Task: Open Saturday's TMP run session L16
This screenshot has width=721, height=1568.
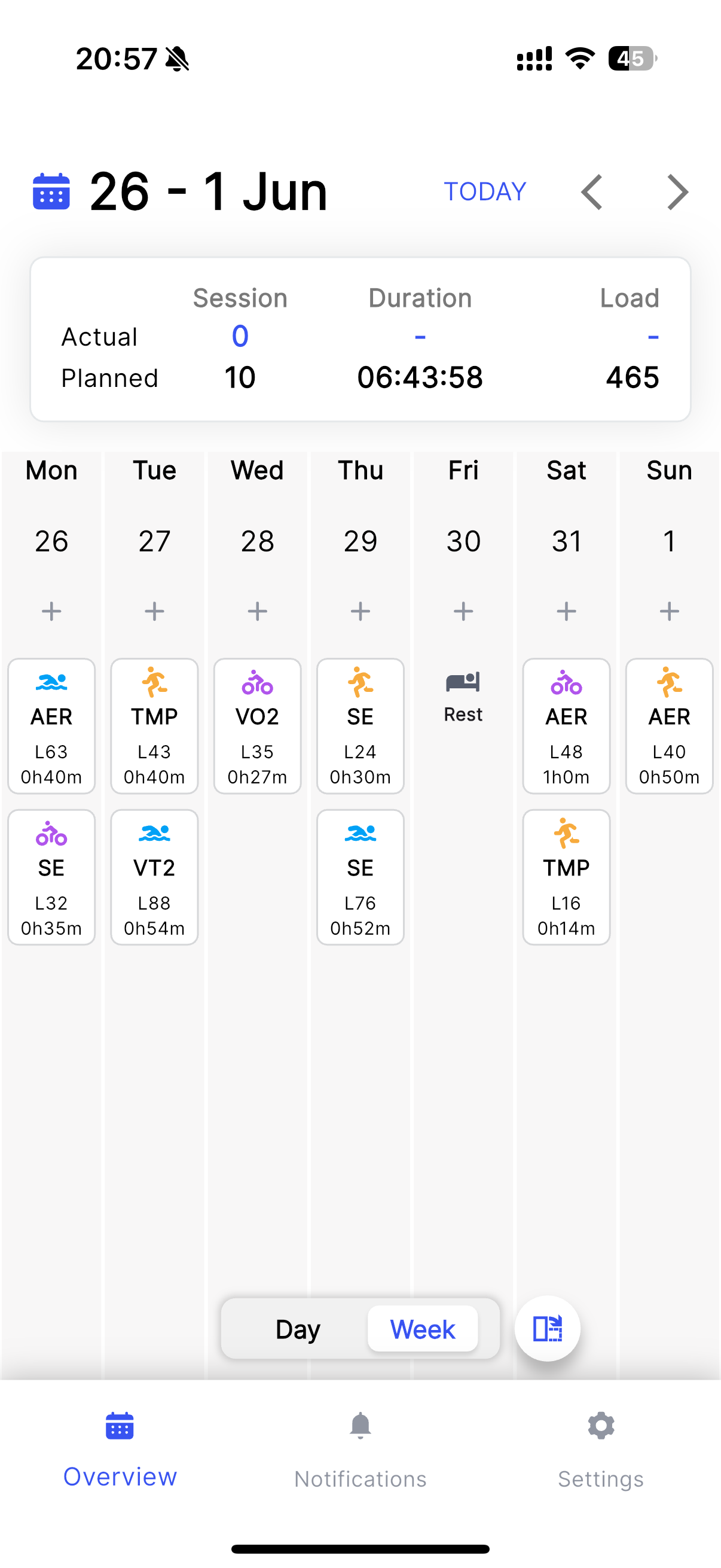Action: [x=566, y=877]
